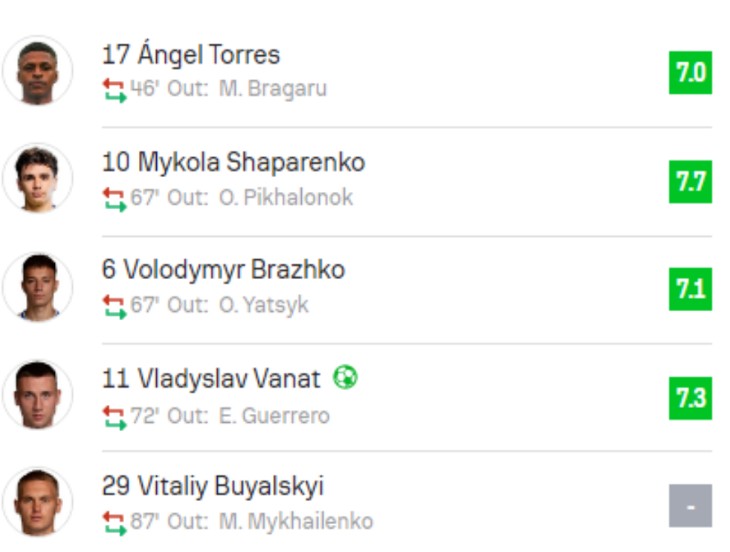This screenshot has width=730, height=552.
Task: Open Vladyslav Vanat's match stats
Action: click(x=211, y=379)
